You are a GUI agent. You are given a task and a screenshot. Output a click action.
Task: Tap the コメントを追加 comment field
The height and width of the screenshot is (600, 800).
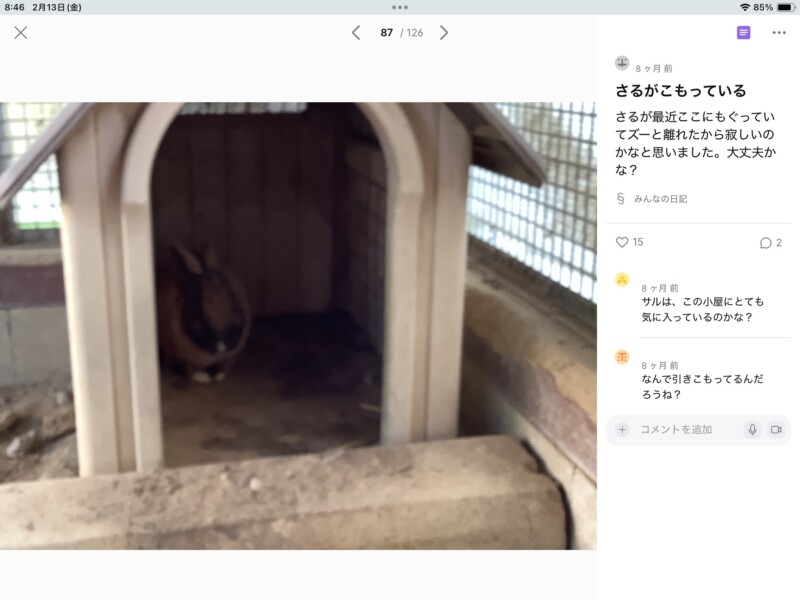685,429
